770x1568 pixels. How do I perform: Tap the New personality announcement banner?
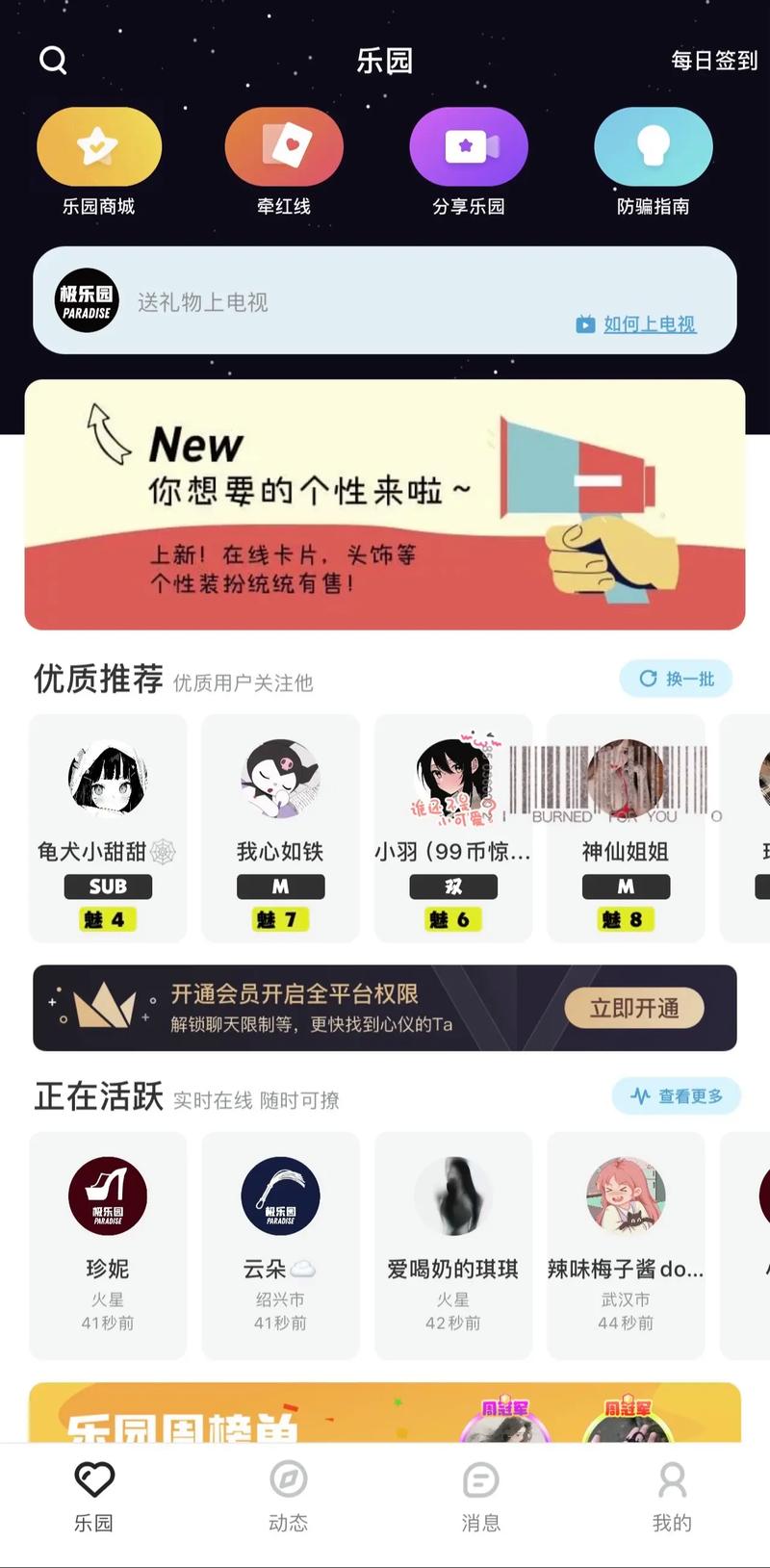[x=385, y=502]
